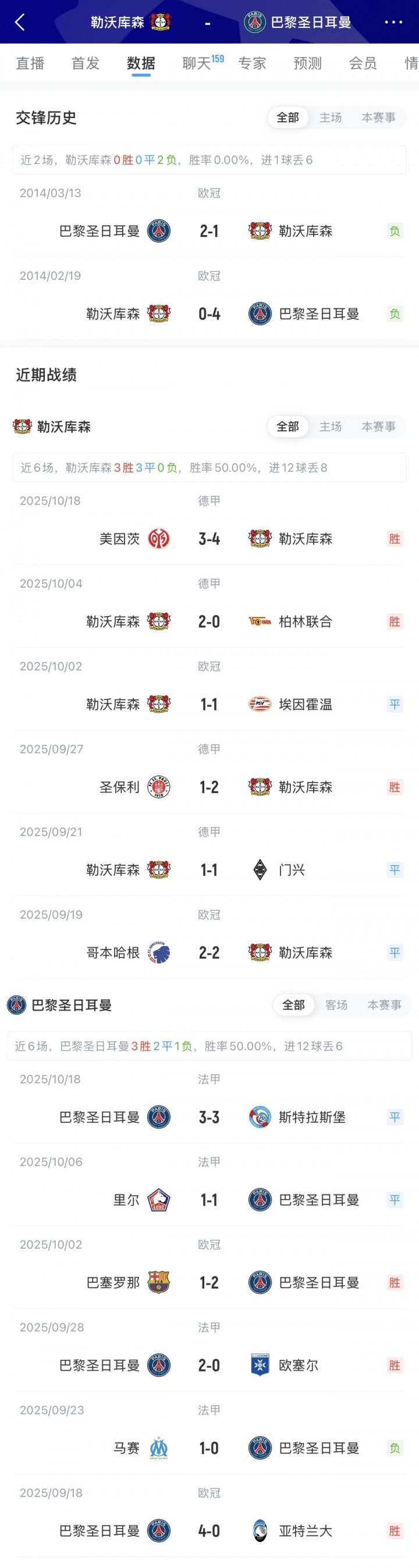Open the 马赛 1-0 巴黎圣日耳曼 match
This screenshot has width=419, height=1568.
point(209,1448)
